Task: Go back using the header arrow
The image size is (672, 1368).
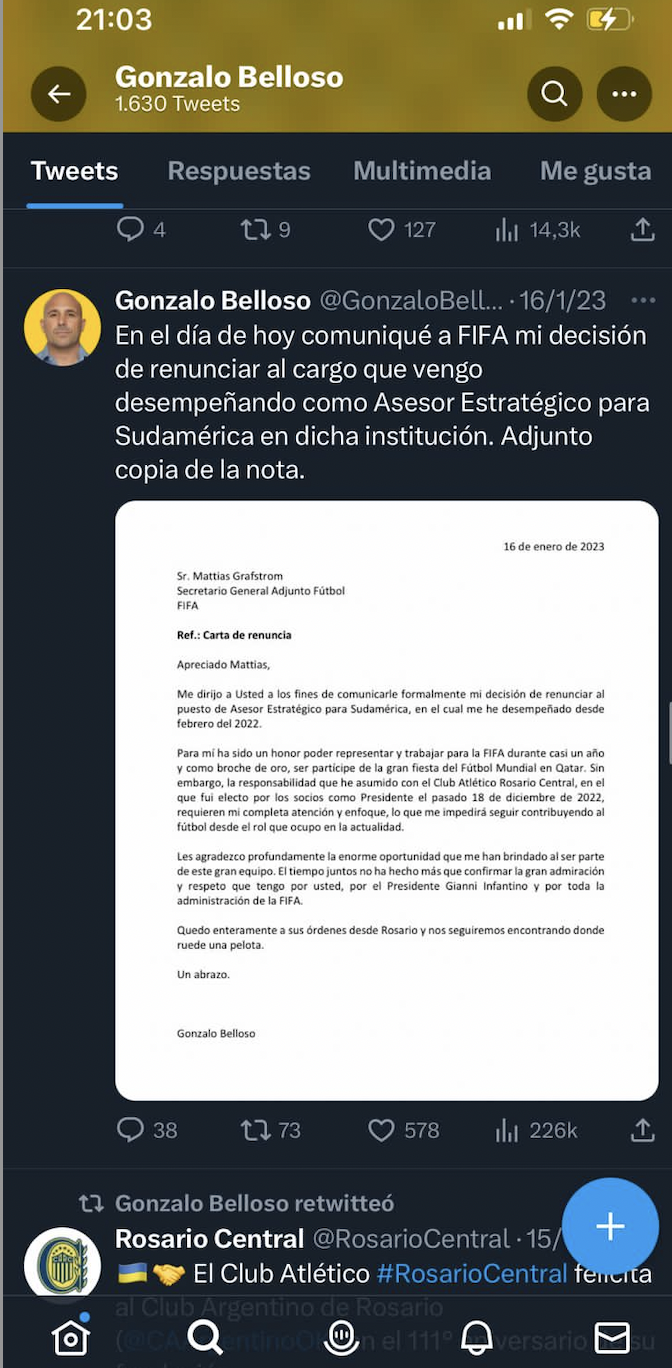Action: point(59,94)
